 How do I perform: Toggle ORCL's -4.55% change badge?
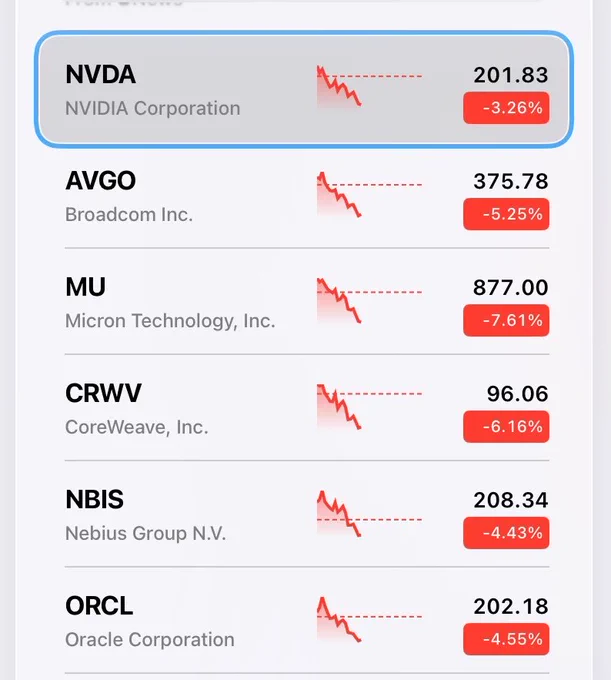click(x=506, y=639)
